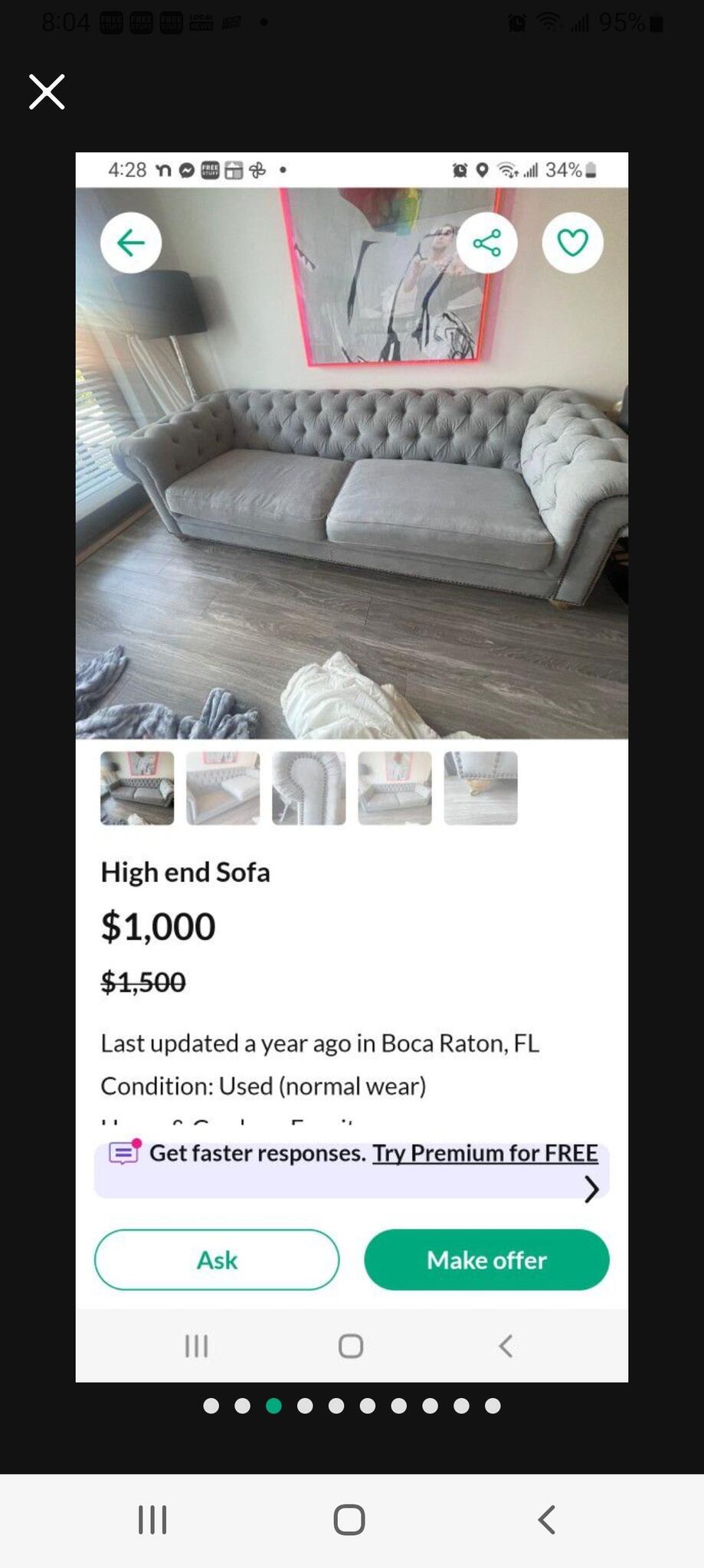704x1568 pixels.
Task: Select the second cushion thumbnail
Action: pos(222,789)
